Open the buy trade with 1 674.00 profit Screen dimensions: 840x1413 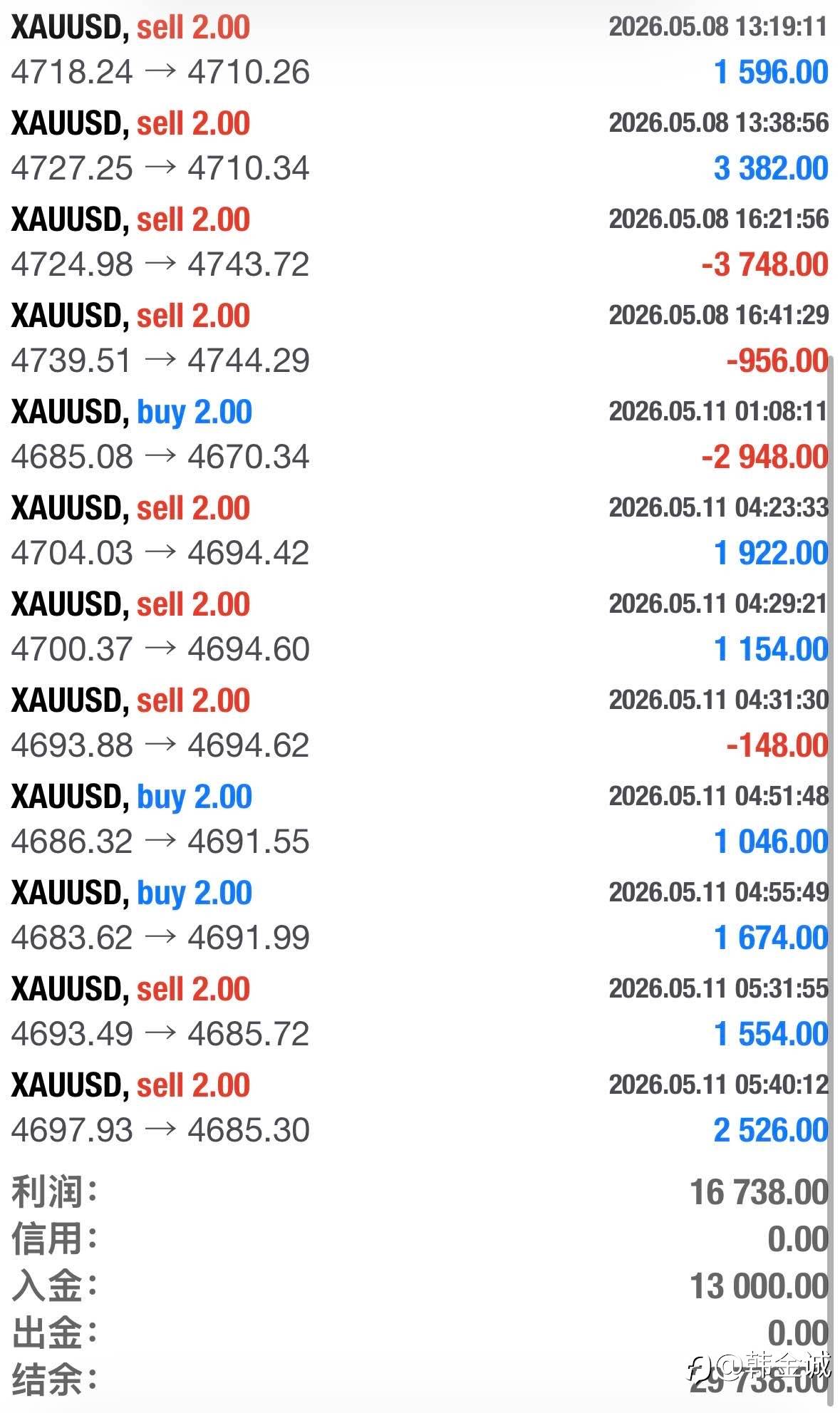pos(420,915)
